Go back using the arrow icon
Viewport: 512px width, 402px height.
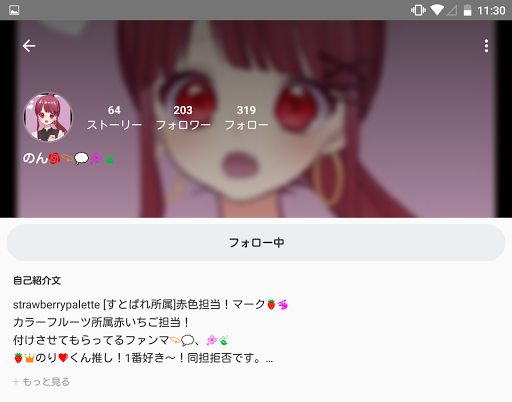pyautogui.click(x=29, y=46)
